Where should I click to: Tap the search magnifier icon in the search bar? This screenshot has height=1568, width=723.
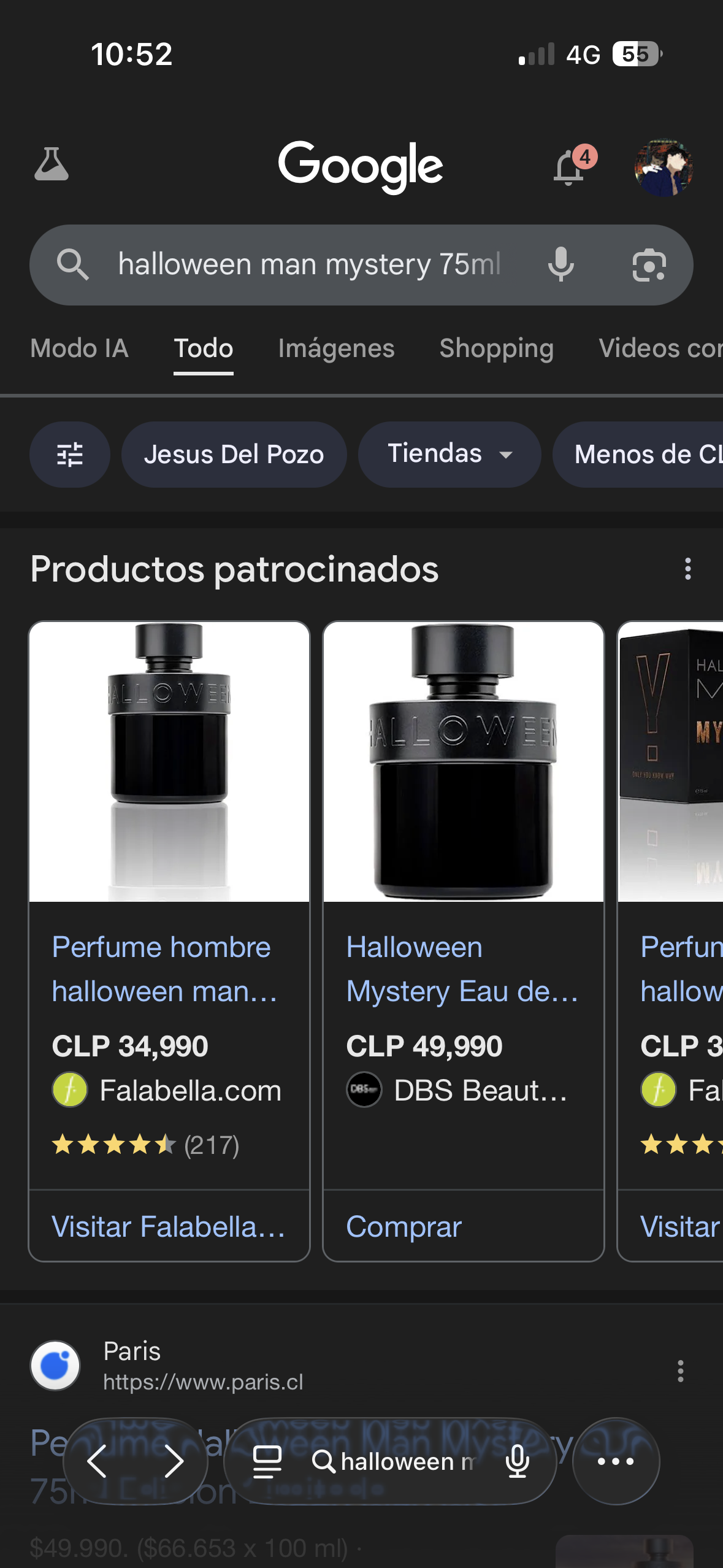(x=74, y=264)
